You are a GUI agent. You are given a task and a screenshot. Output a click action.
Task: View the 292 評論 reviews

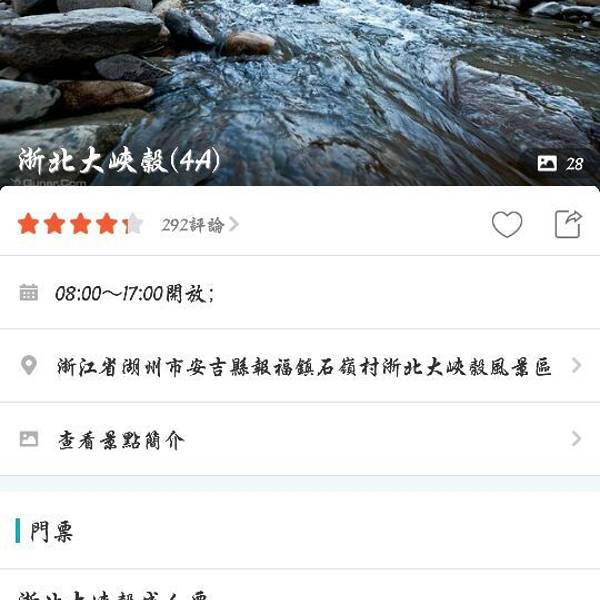[199, 225]
